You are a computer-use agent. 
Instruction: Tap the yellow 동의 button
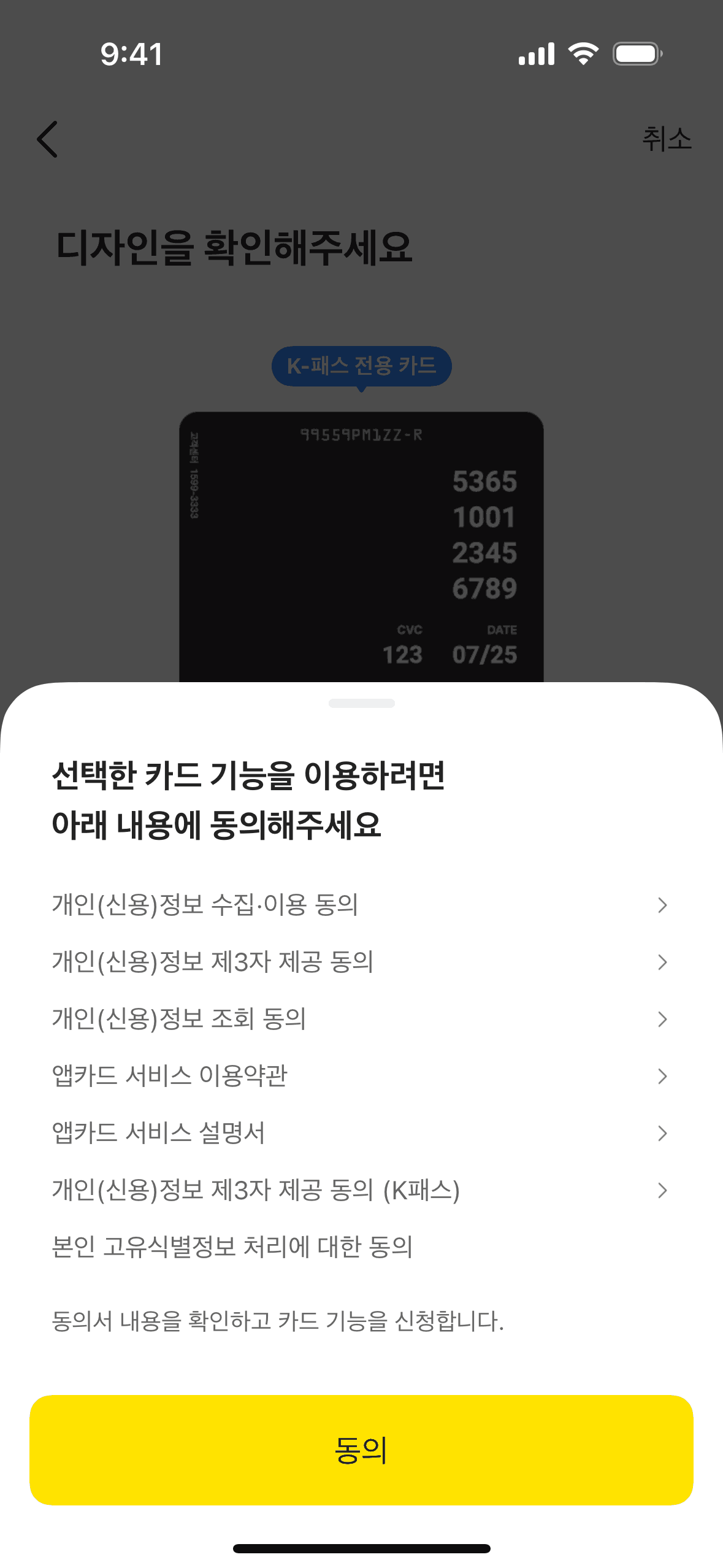pyautogui.click(x=361, y=1449)
